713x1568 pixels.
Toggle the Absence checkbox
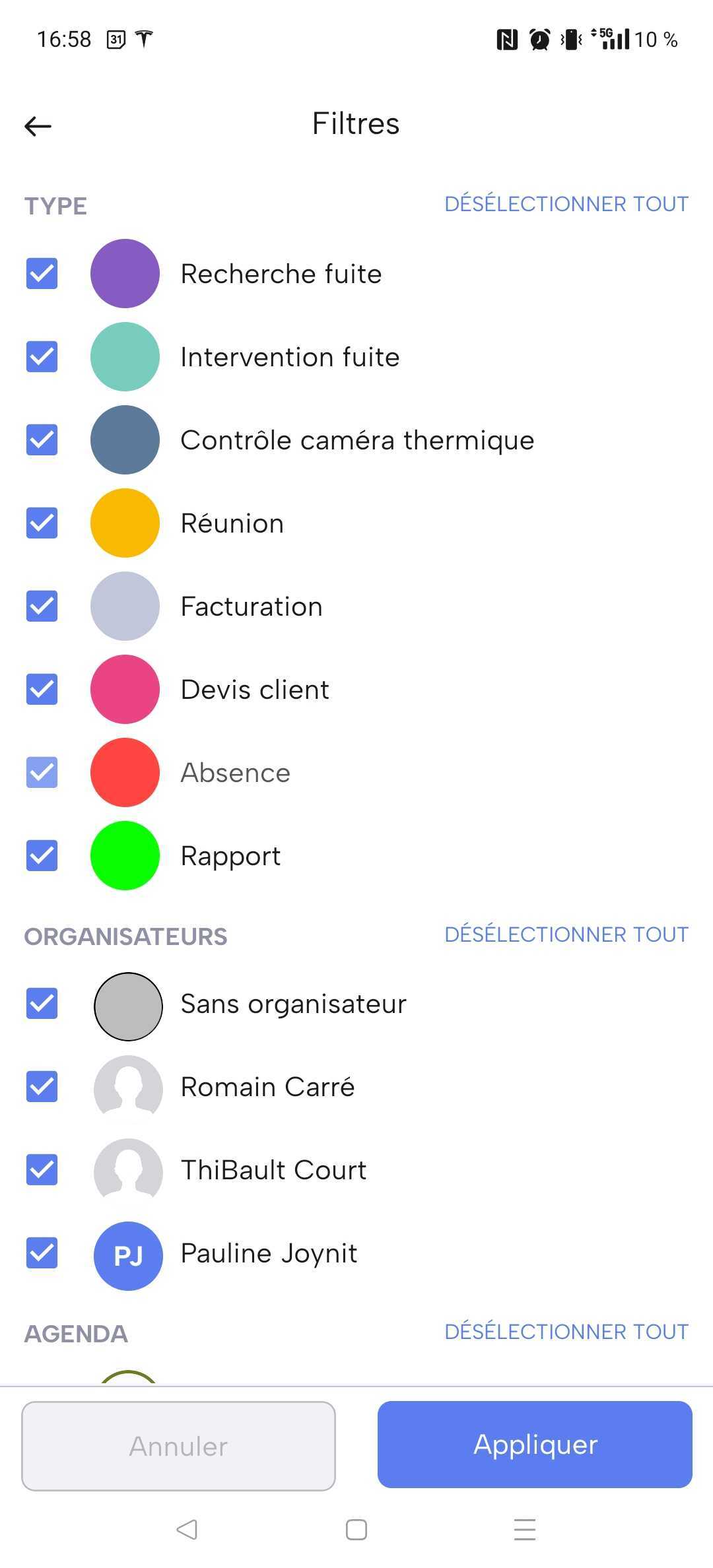click(42, 772)
